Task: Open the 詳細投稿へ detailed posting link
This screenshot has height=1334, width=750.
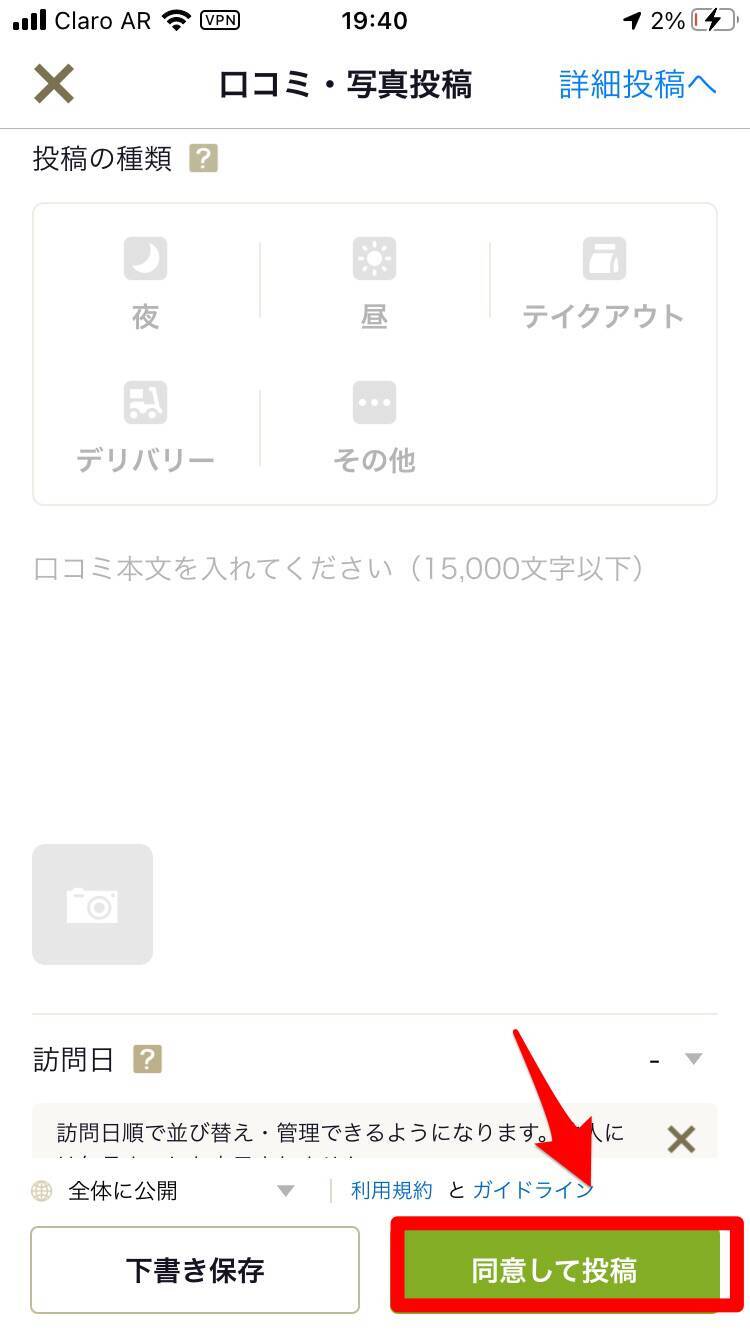Action: tap(638, 85)
